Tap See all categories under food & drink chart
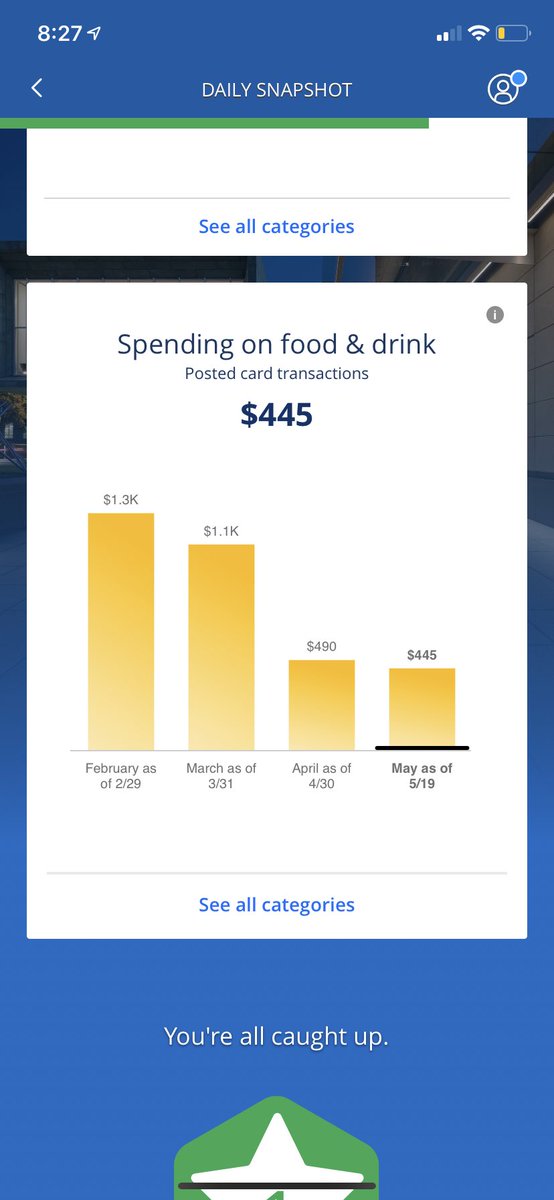 click(277, 904)
